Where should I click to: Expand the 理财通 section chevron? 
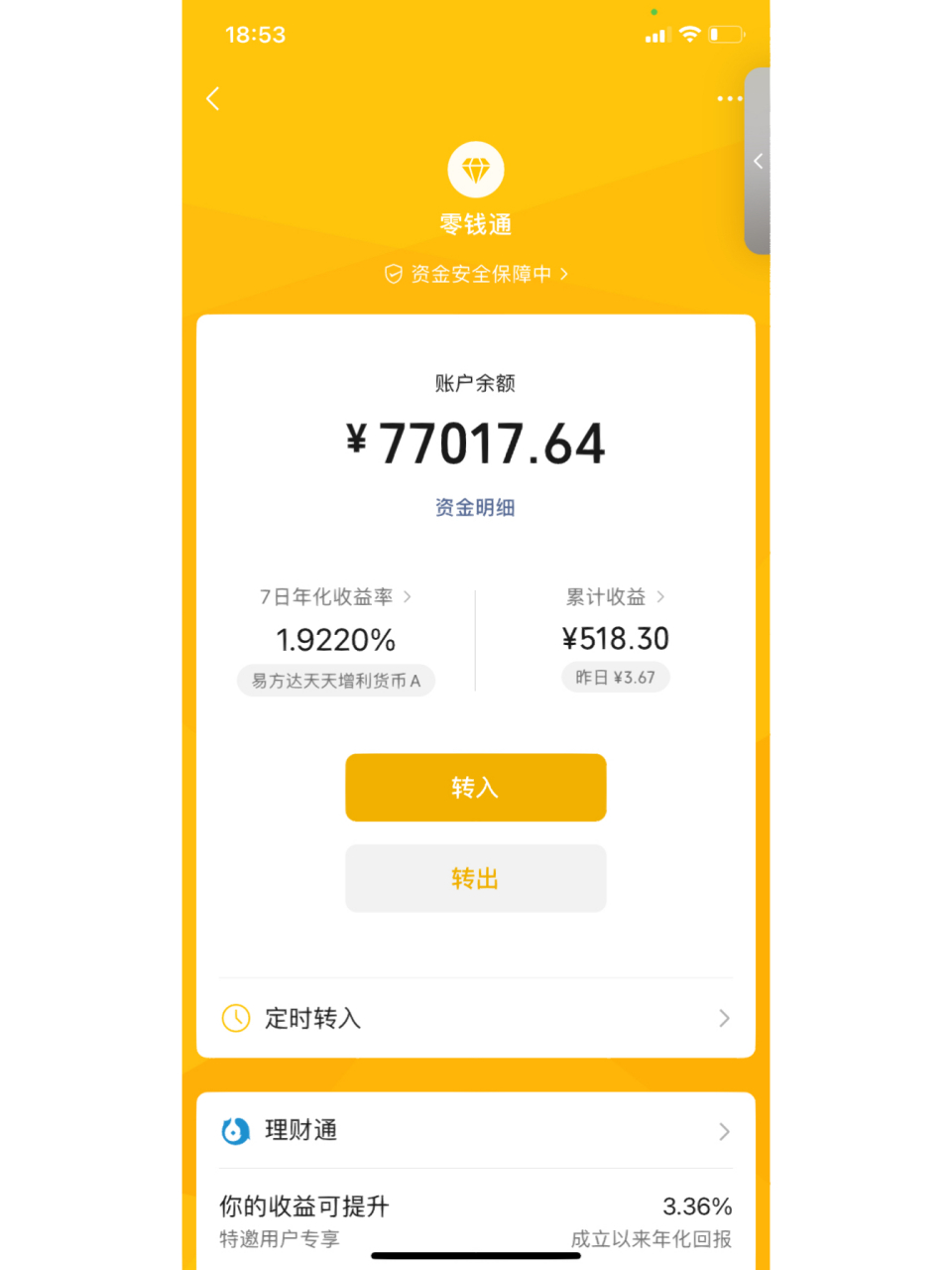tap(725, 1131)
